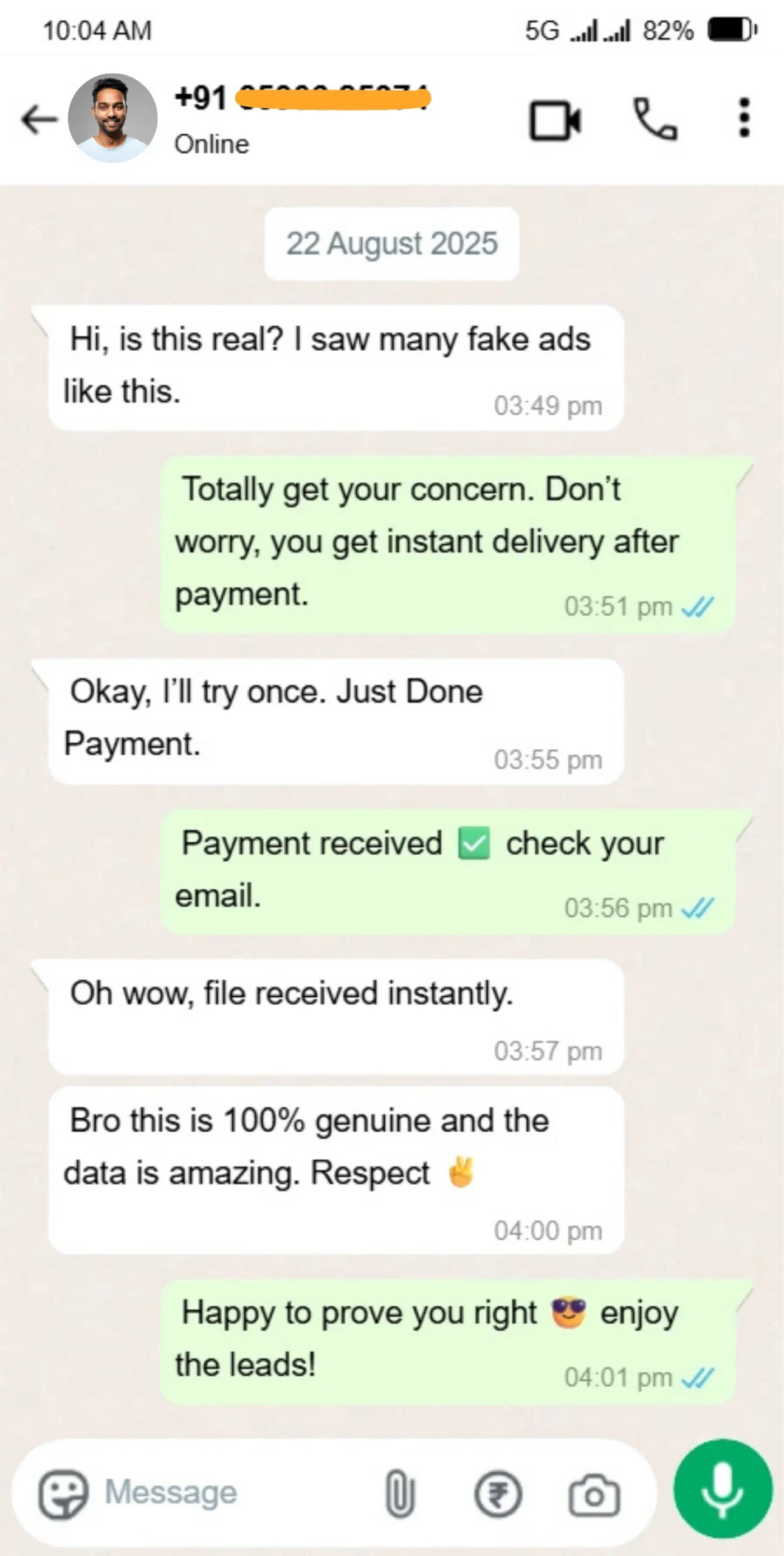Tap the microphone voice message button

click(722, 1488)
